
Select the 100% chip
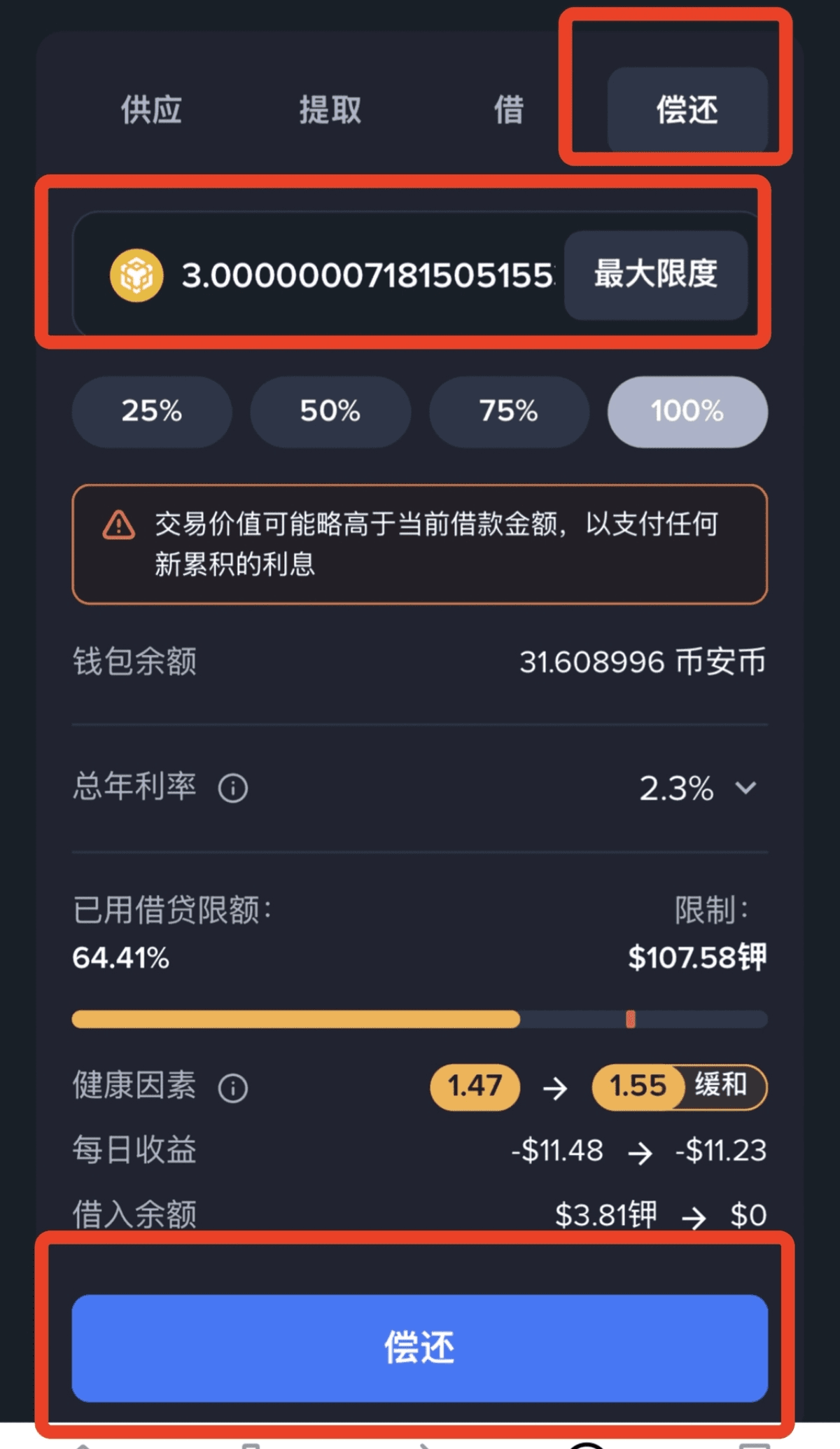pos(687,411)
